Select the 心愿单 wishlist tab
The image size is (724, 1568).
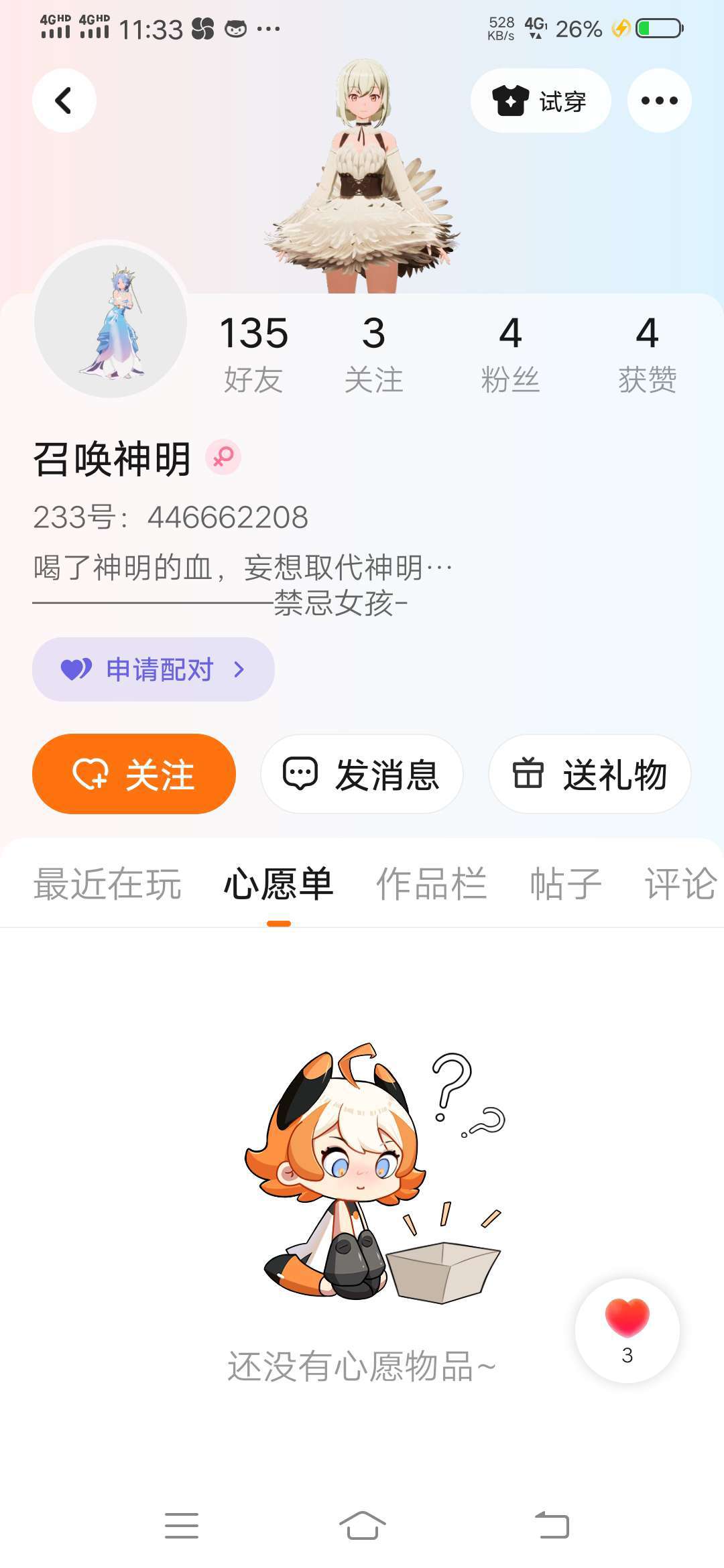(278, 884)
